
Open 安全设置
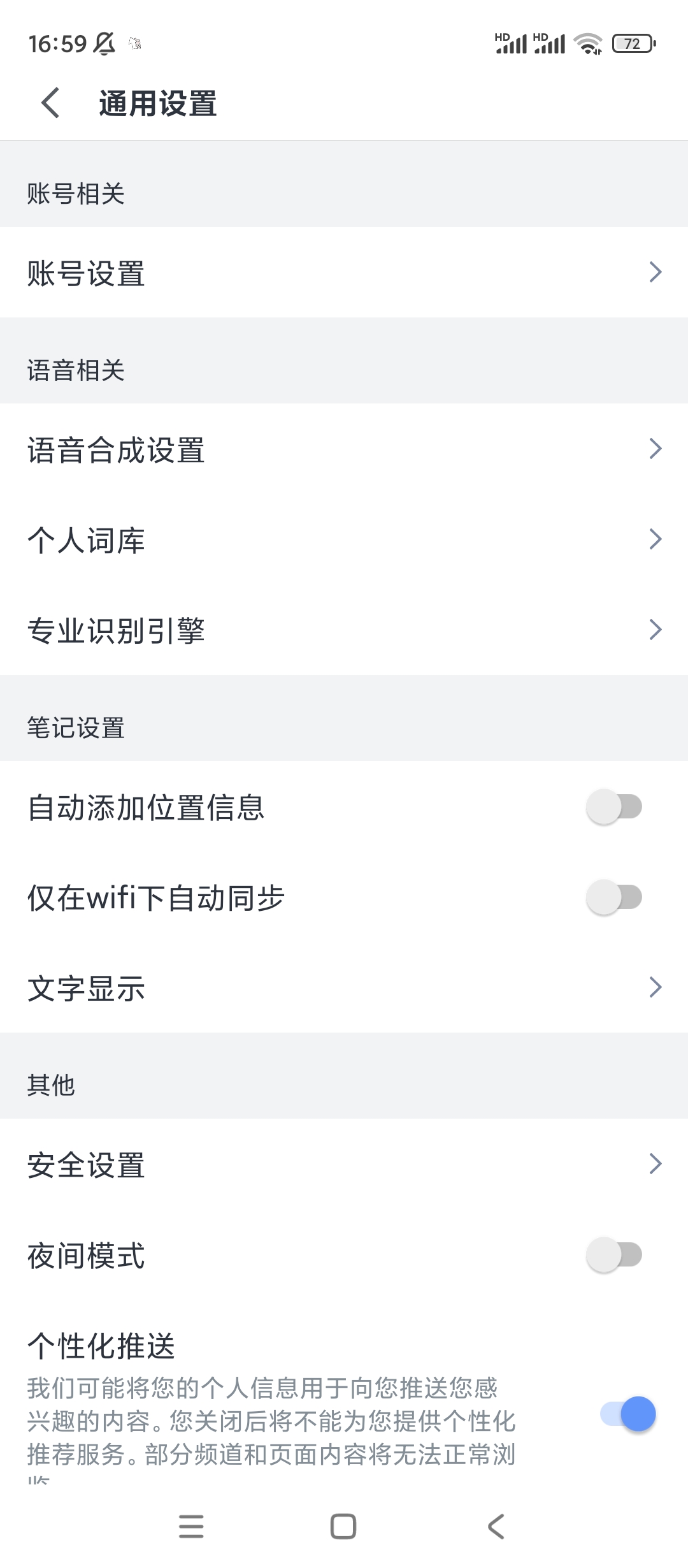344,1165
